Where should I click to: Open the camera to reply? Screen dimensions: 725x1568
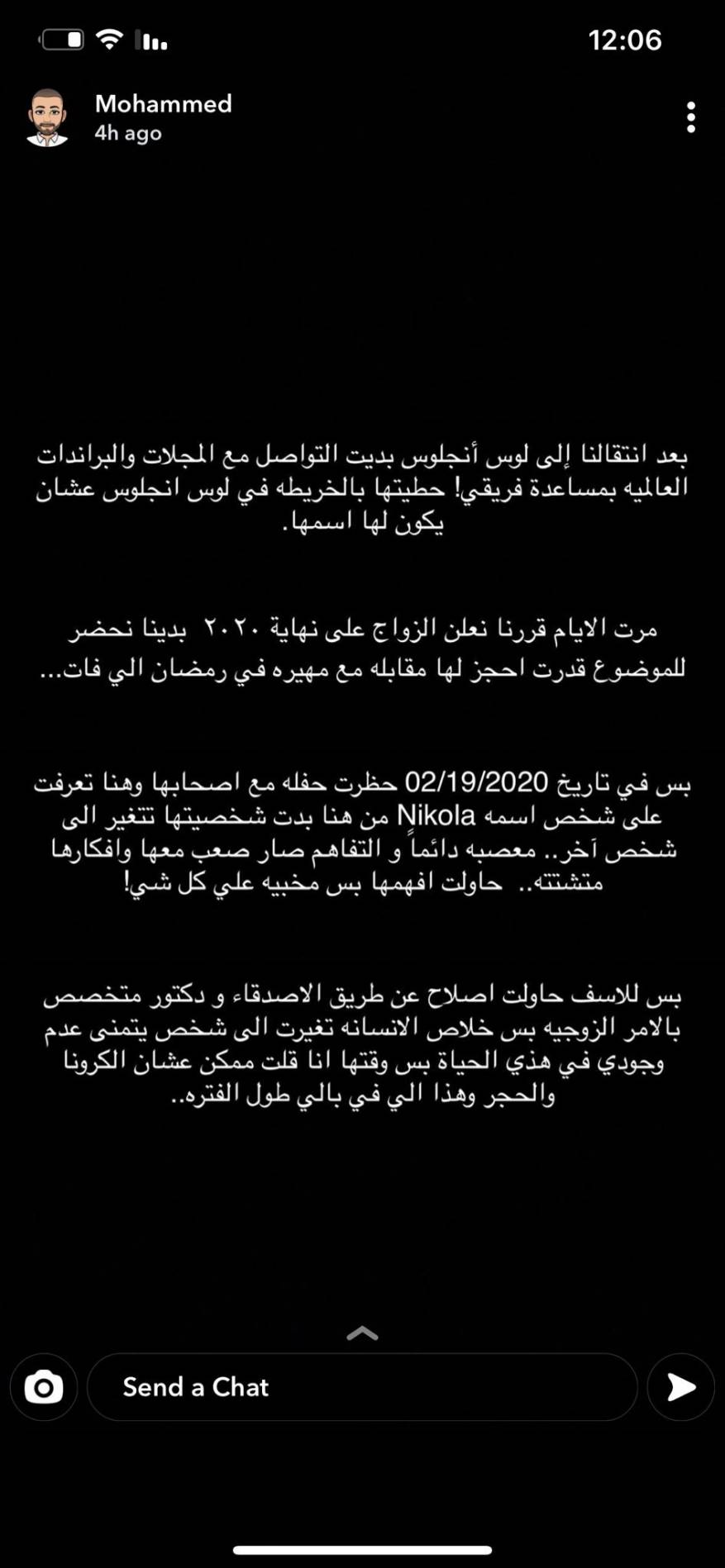(x=44, y=1387)
